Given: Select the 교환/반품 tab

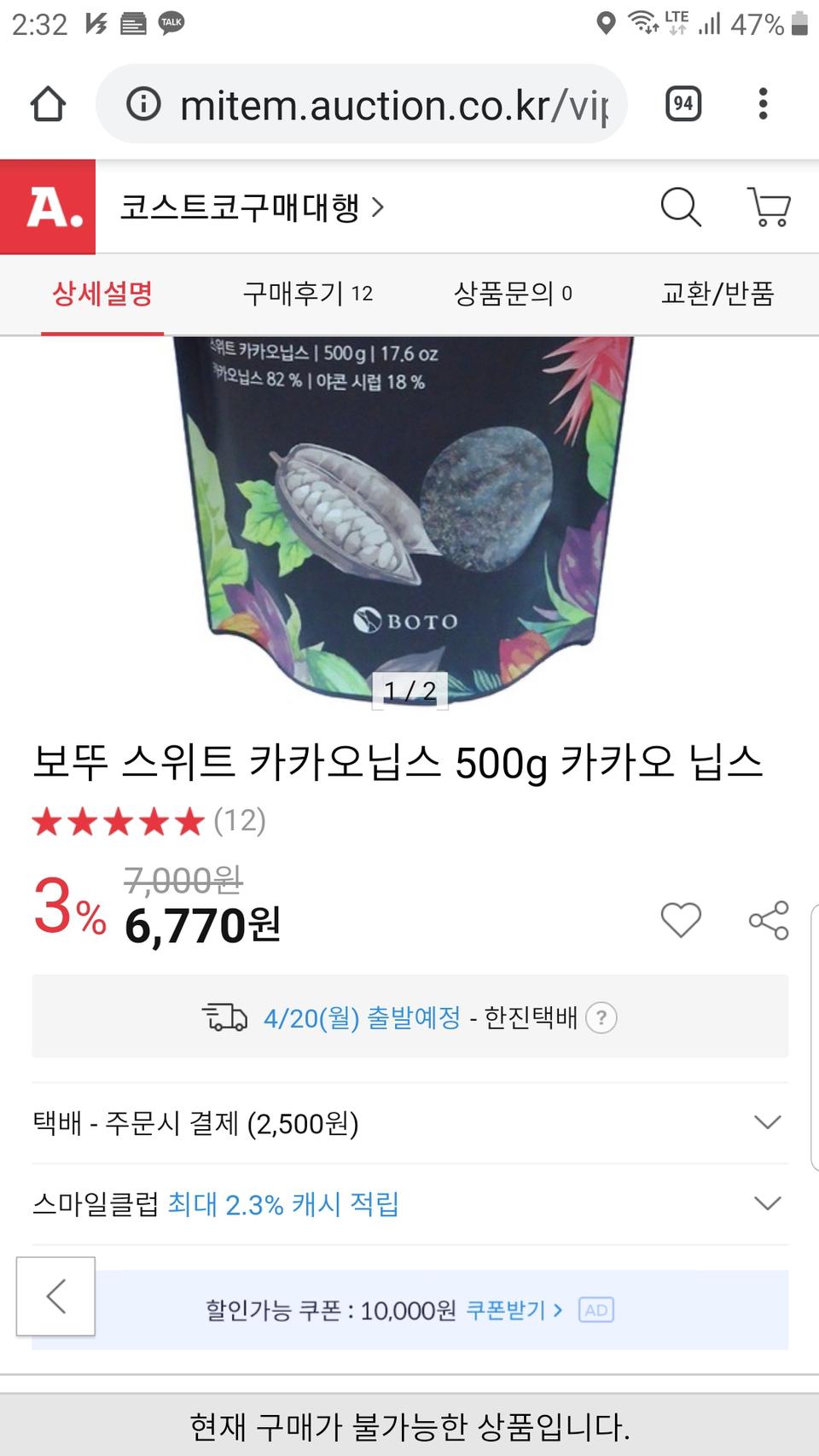Looking at the screenshot, I should point(717,294).
